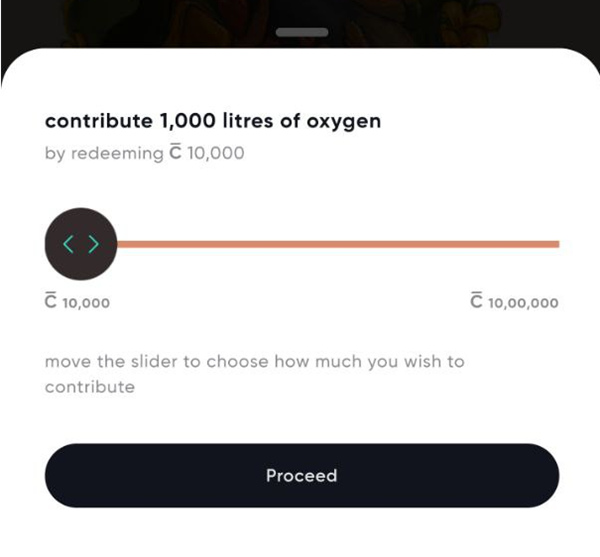This screenshot has height=557, width=600.
Task: Proceed with the oxygen contribution
Action: coord(301,475)
